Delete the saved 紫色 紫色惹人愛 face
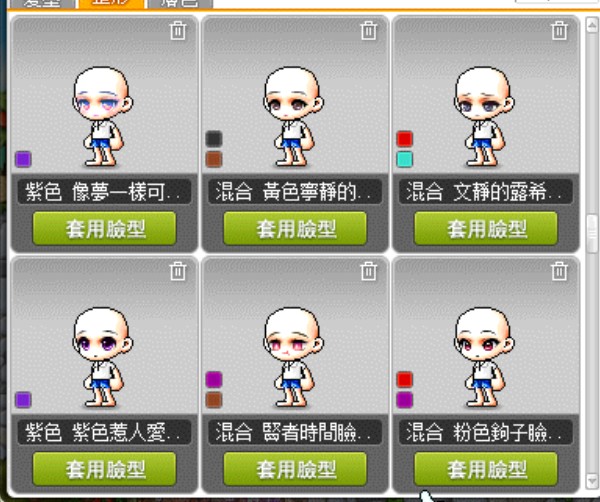 point(178,271)
